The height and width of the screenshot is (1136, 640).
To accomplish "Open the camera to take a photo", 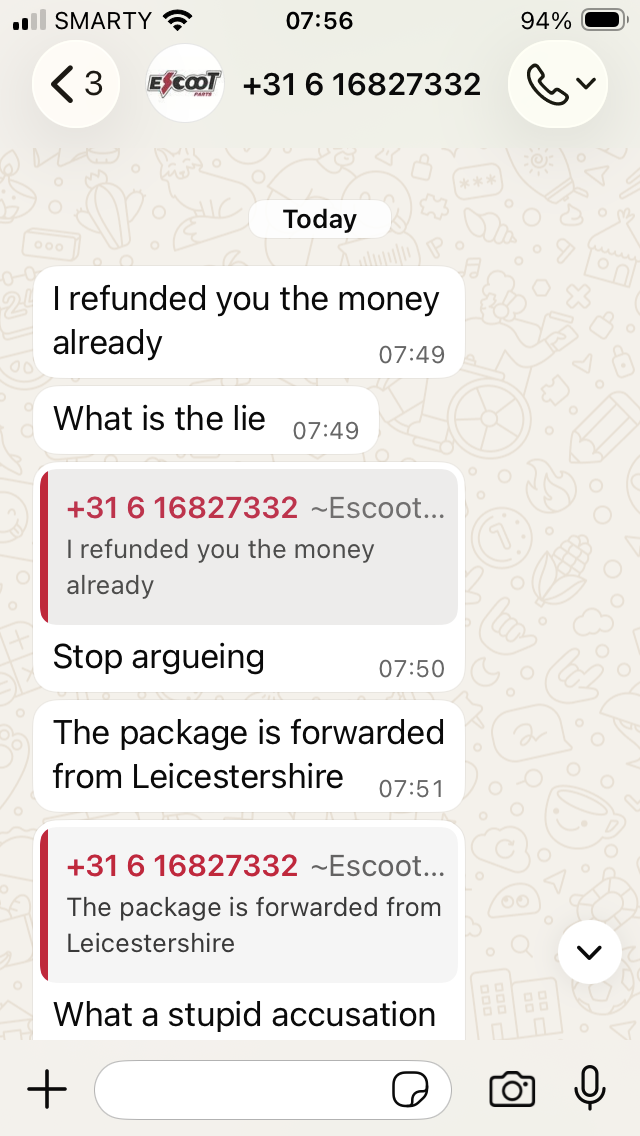I will pos(512,1089).
